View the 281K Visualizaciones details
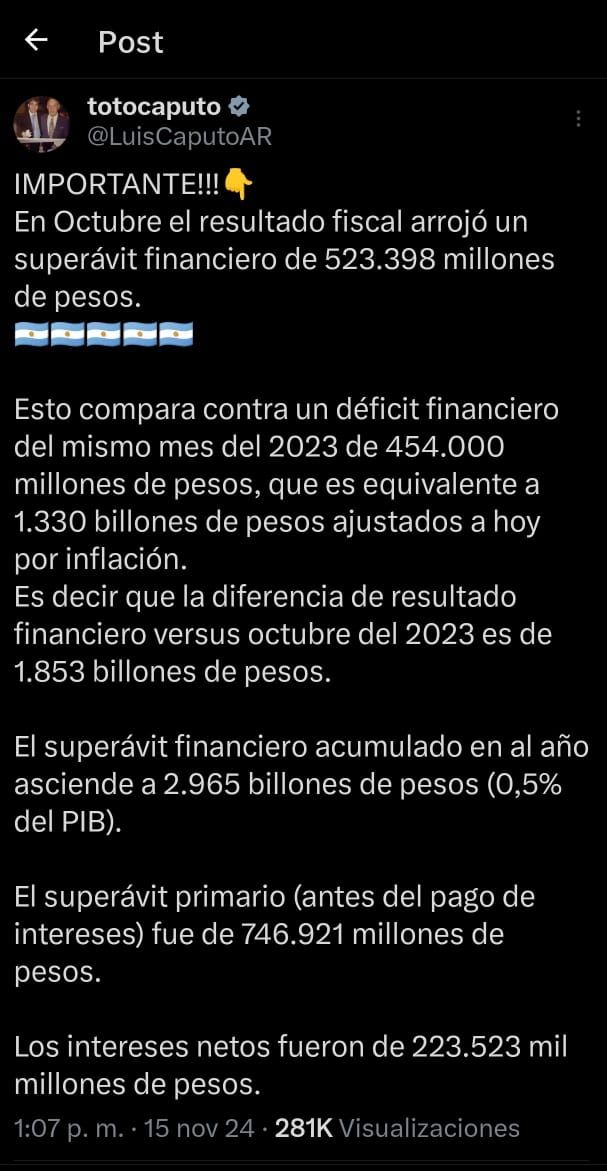 click(397, 1128)
